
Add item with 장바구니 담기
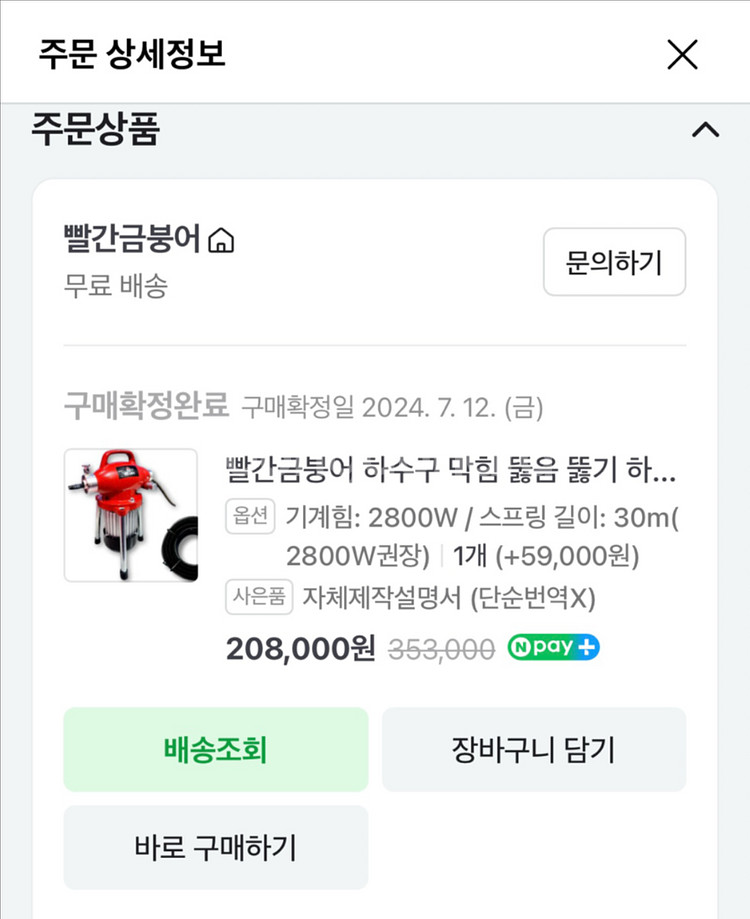click(534, 749)
